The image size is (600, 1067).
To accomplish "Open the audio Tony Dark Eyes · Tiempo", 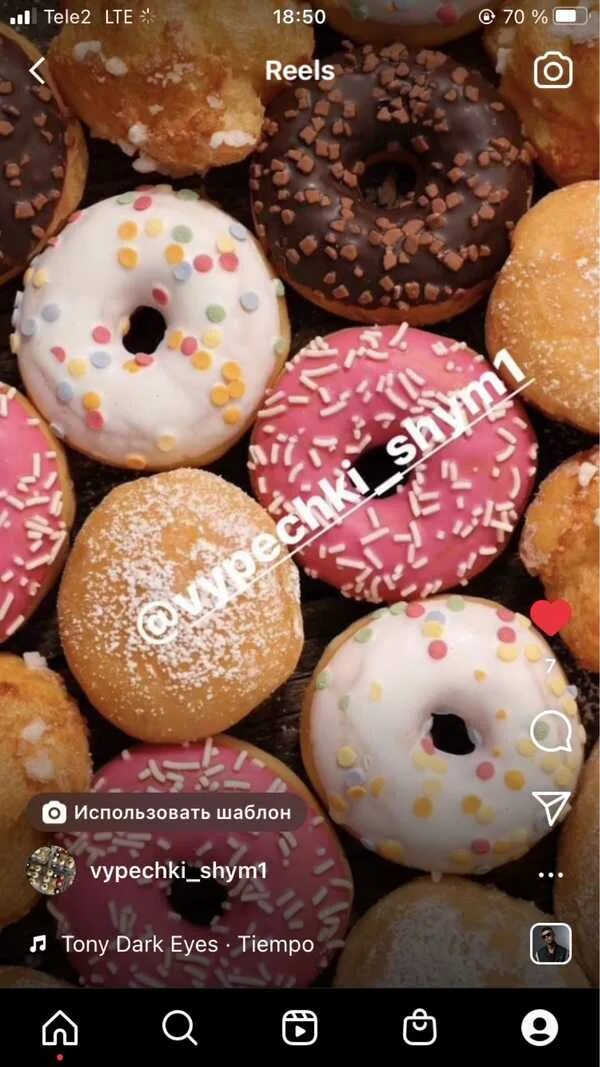I will 187,944.
